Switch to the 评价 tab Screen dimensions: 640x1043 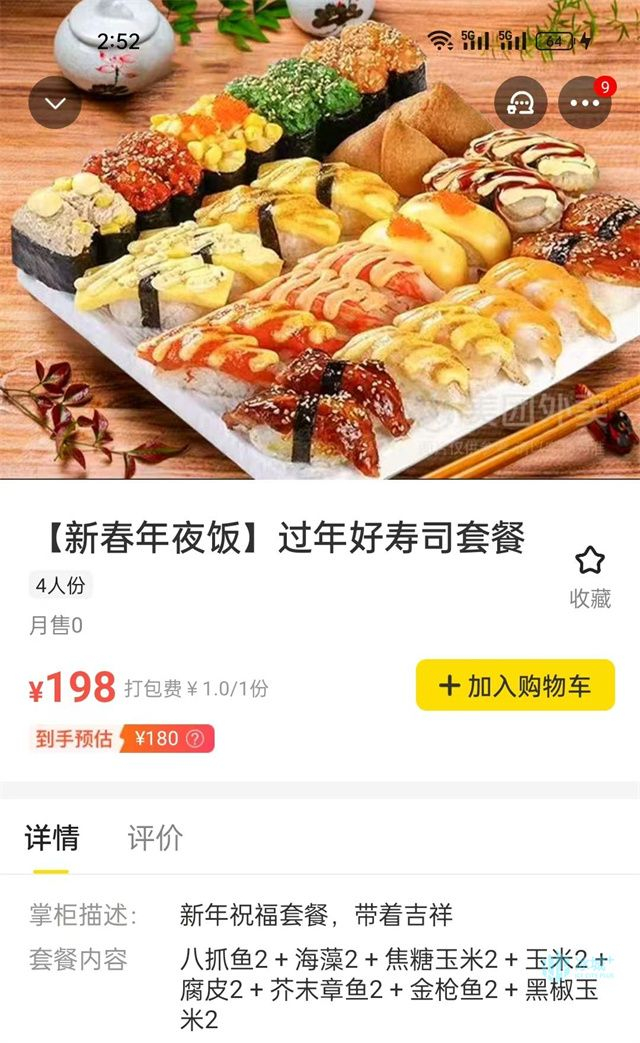click(155, 837)
